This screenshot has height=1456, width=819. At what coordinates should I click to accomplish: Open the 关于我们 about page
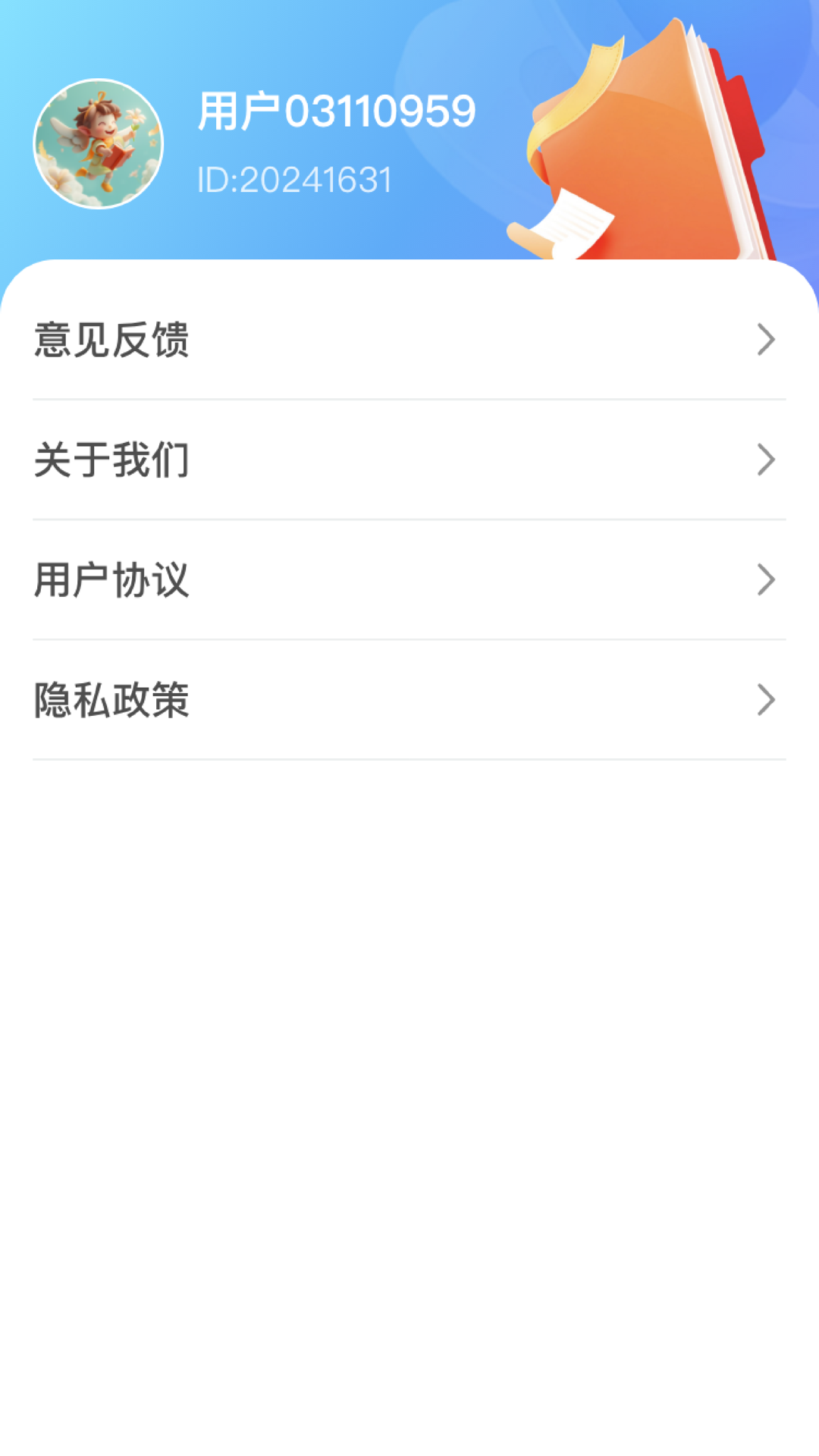pyautogui.click(x=409, y=460)
